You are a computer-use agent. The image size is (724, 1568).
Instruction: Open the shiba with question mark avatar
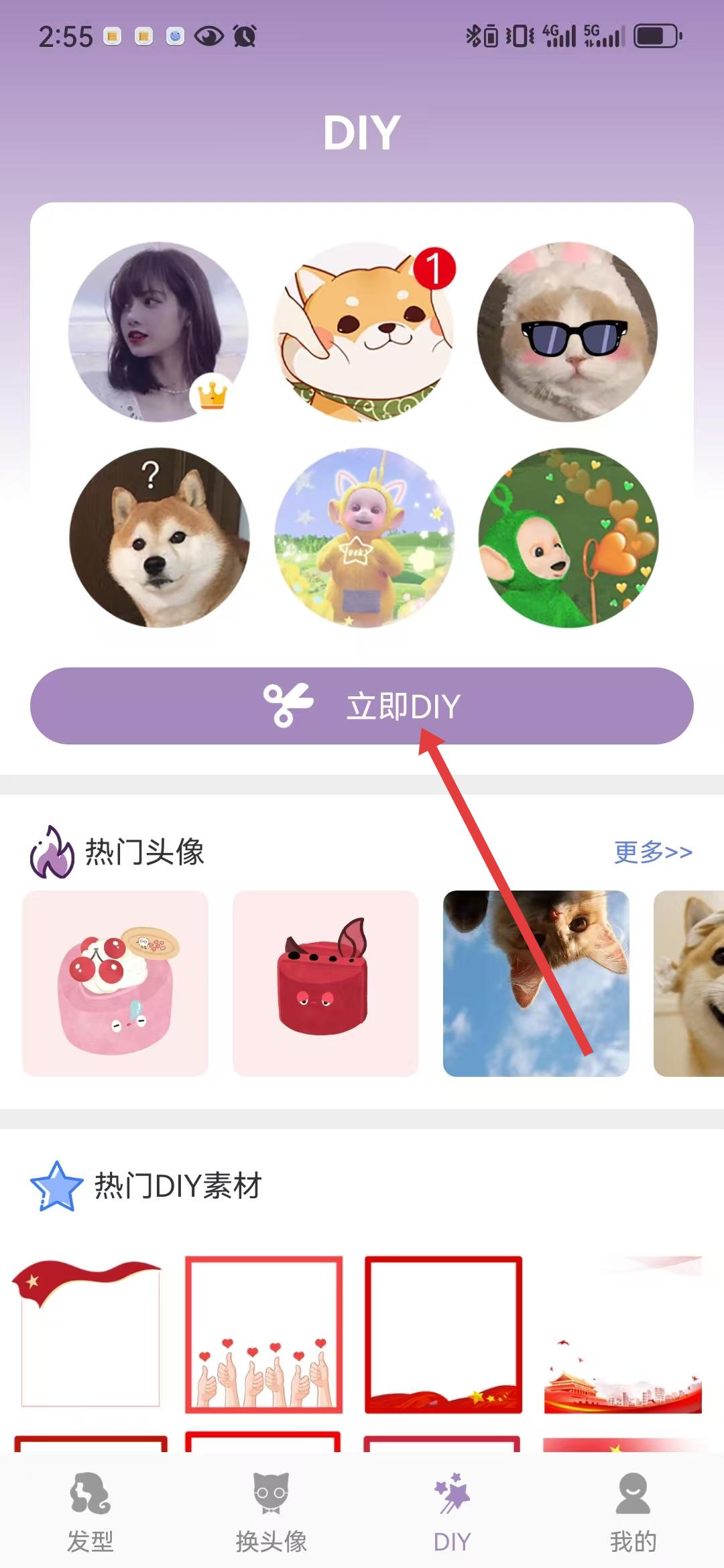159,537
